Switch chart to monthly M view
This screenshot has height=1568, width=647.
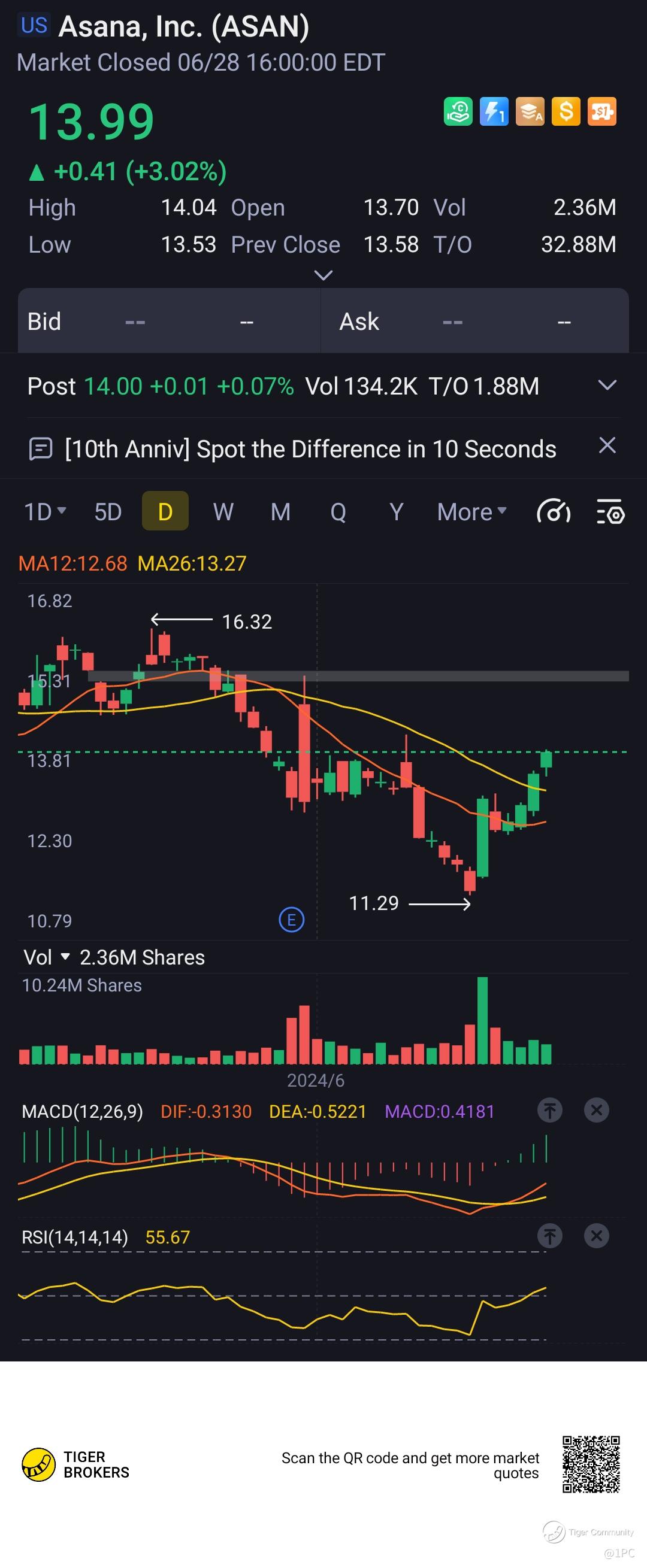point(280,512)
